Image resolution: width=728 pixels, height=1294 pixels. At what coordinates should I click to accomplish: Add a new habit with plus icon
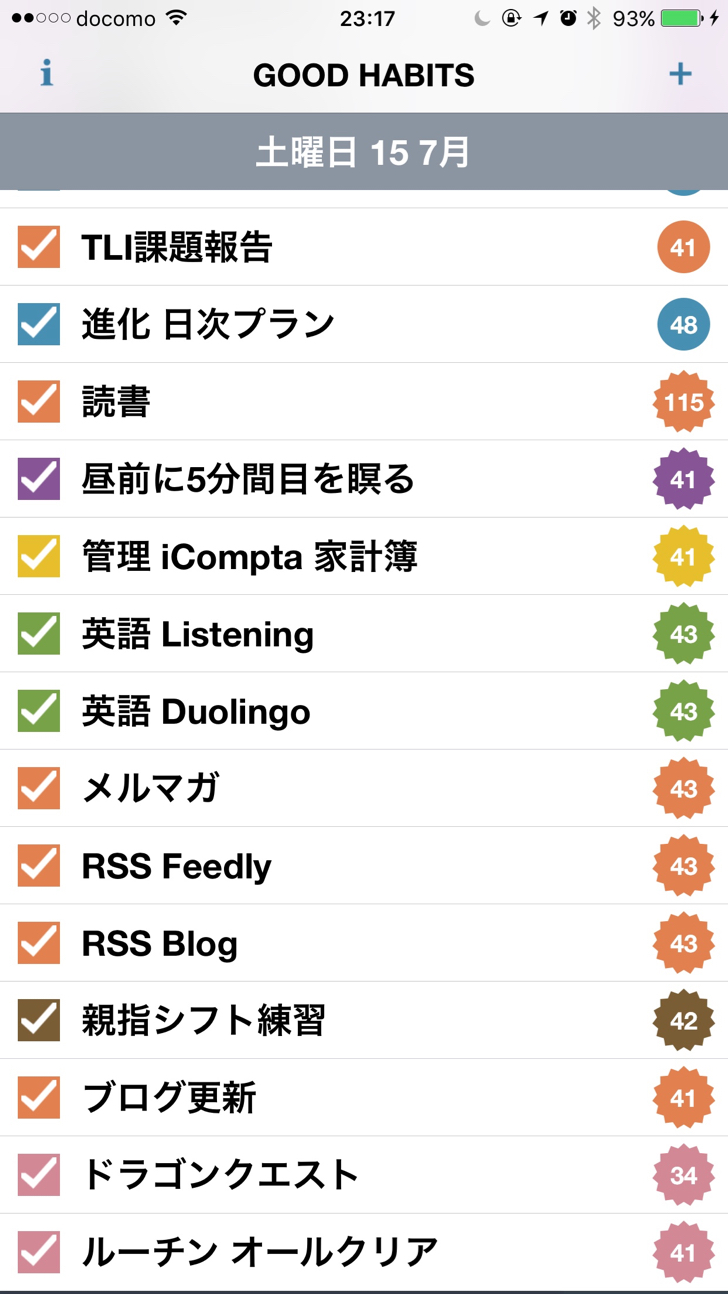point(680,74)
